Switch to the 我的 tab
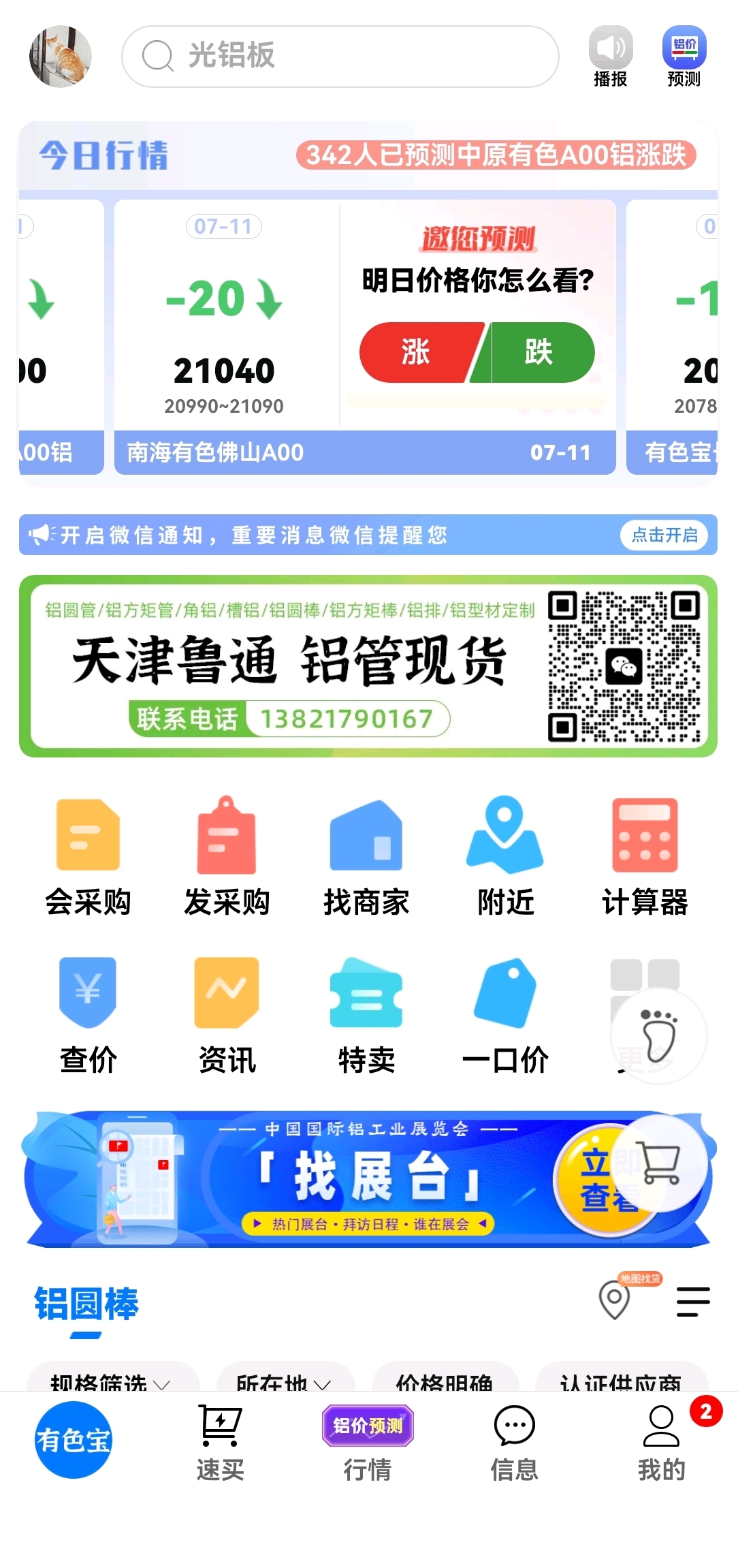This screenshot has height=1568, width=738. [x=661, y=1443]
